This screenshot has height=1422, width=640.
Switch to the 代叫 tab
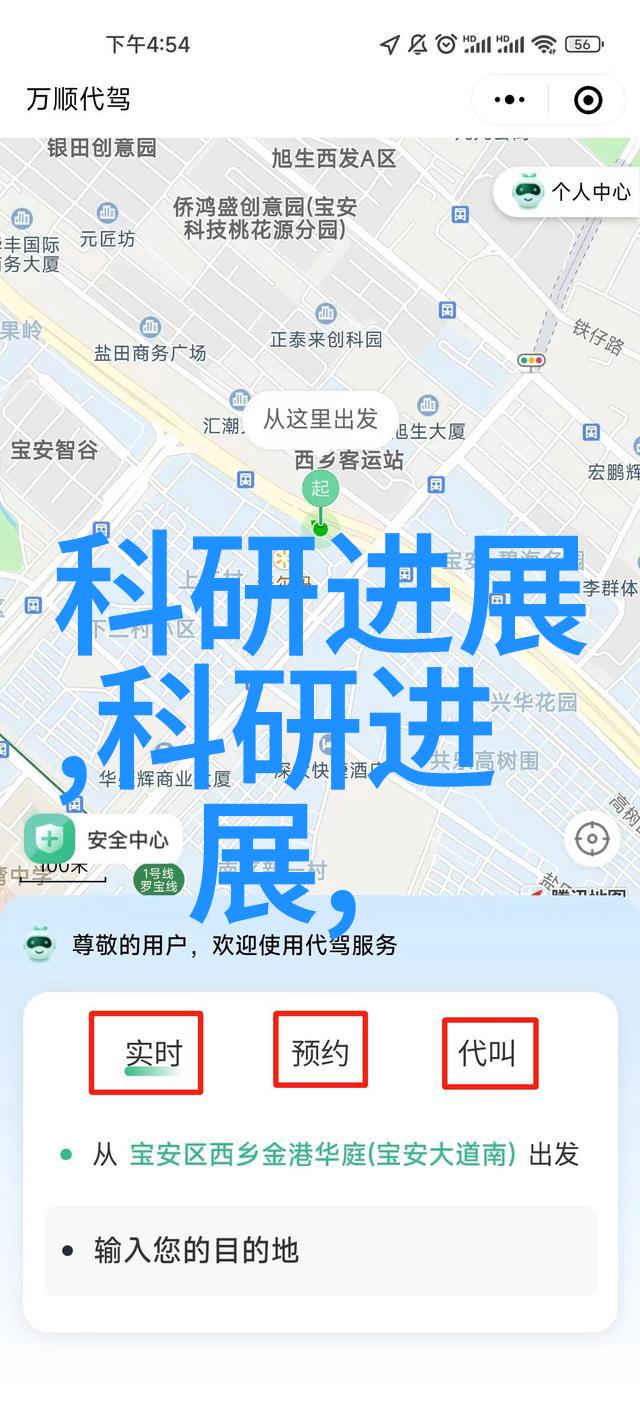coord(488,1052)
